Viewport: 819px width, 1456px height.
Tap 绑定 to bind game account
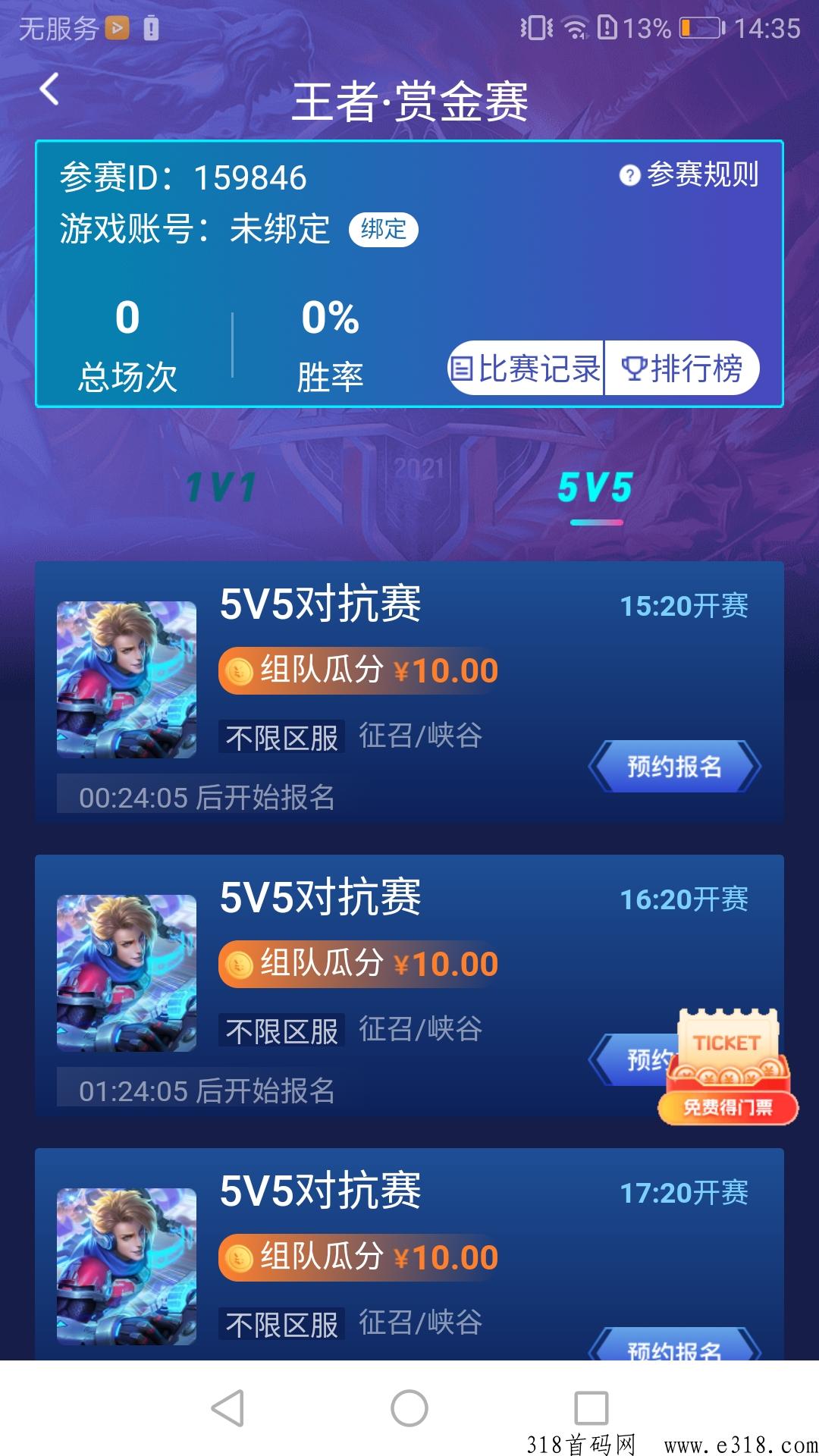[383, 230]
